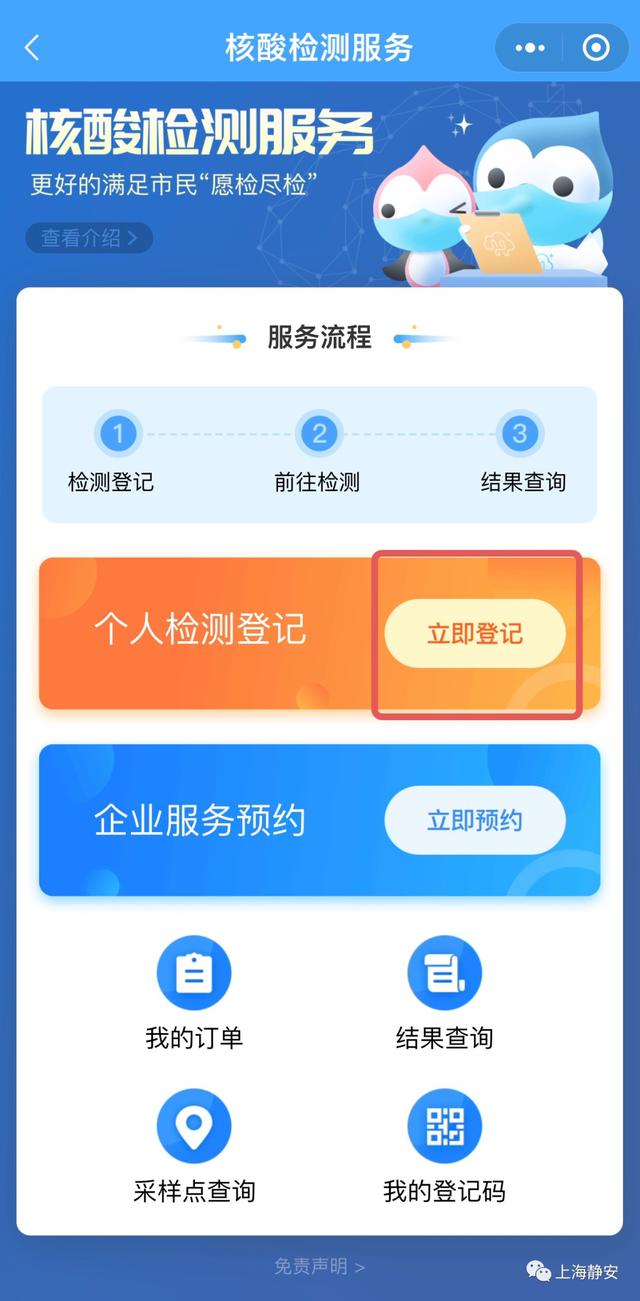Tap 立即预约 for enterprise service booking
640x1301 pixels.
tap(475, 820)
